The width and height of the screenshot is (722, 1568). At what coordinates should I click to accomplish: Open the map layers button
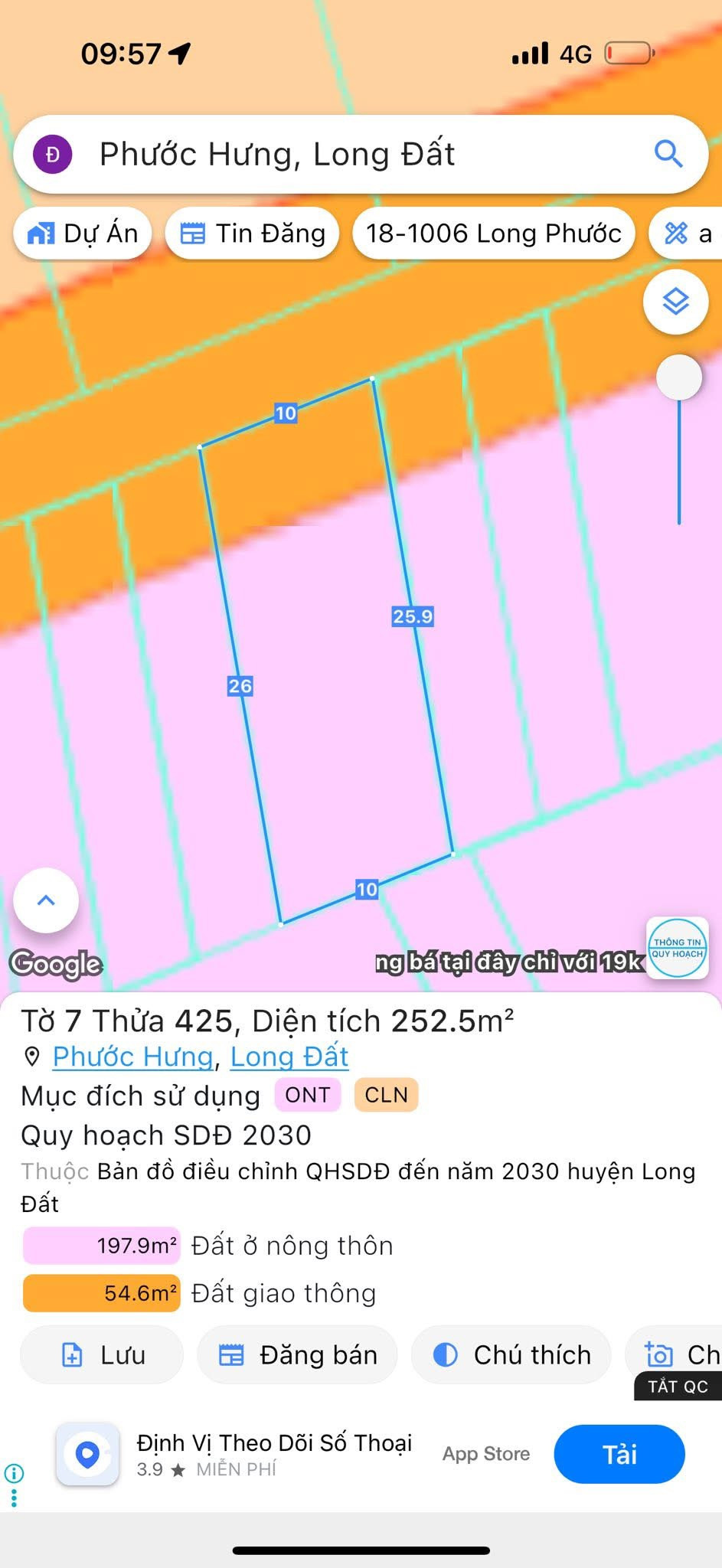pyautogui.click(x=675, y=301)
